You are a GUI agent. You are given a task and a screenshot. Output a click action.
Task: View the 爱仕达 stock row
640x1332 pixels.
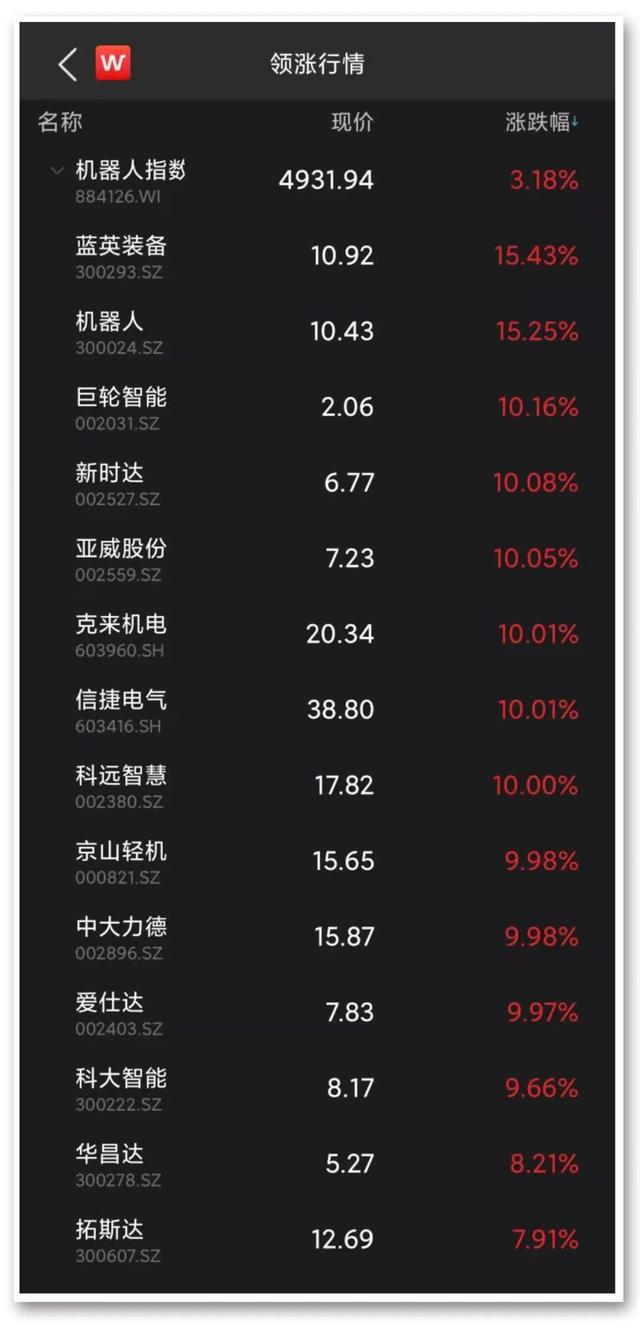pos(317,1012)
